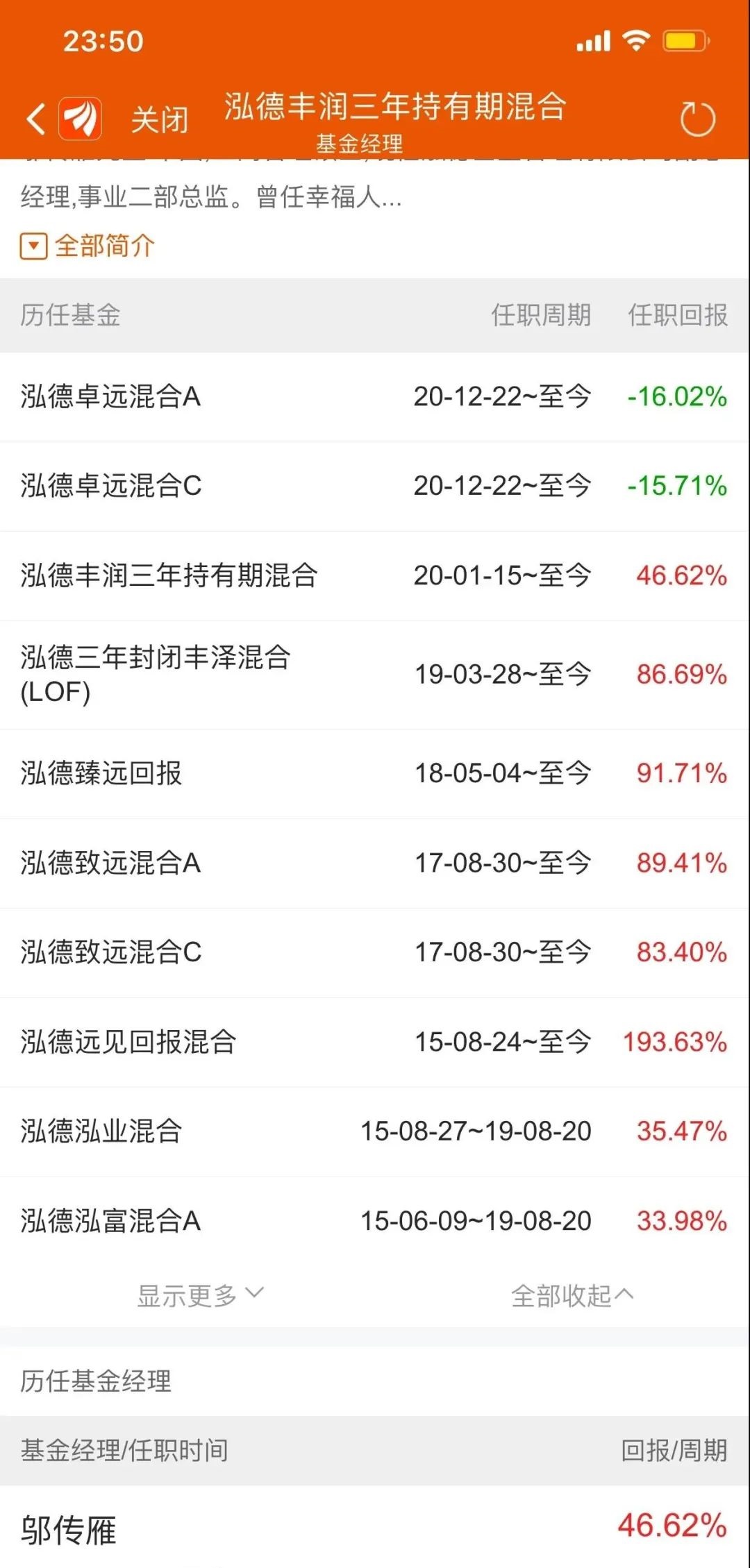Open 泓德致远混合C fund
Viewport: 750px width, 1568px height.
(x=375, y=952)
